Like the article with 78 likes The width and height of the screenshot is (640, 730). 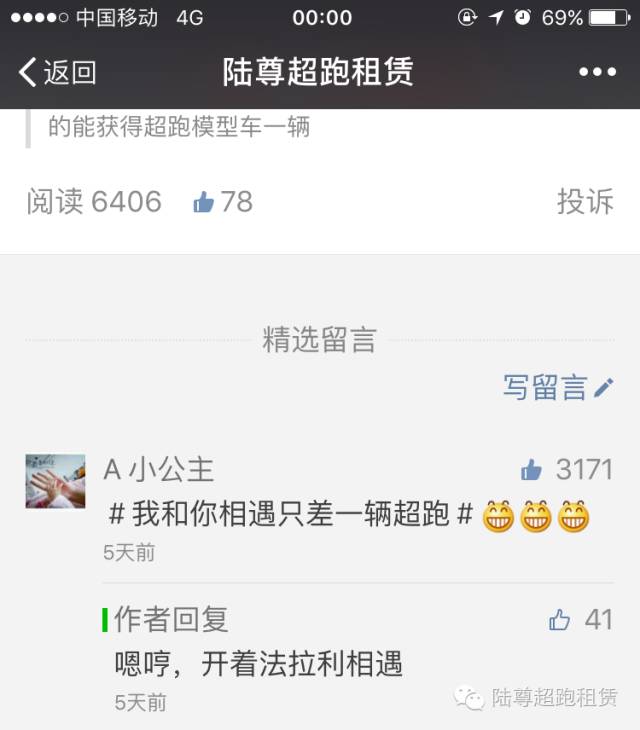tap(205, 202)
